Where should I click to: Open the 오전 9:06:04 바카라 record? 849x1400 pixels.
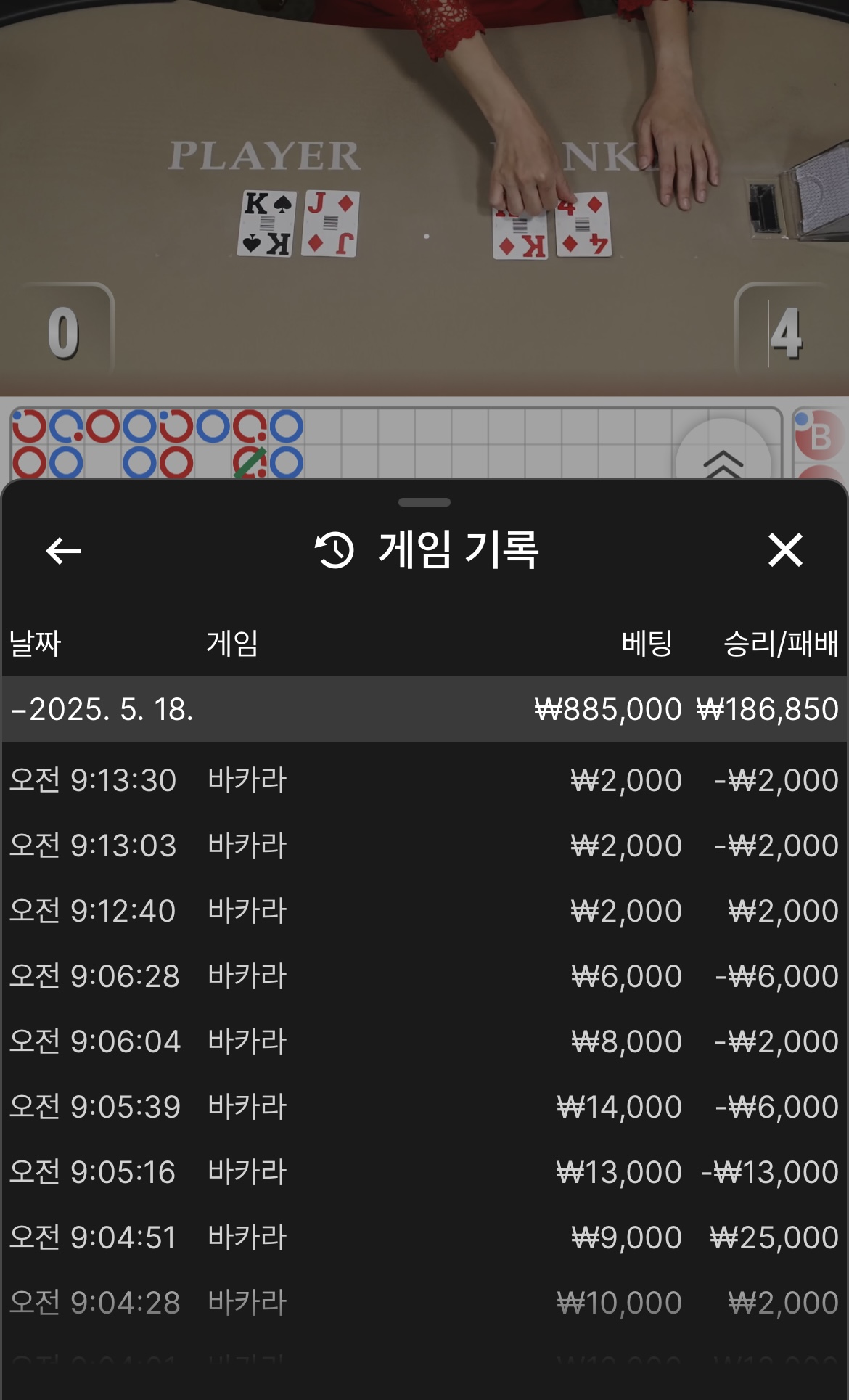424,1041
